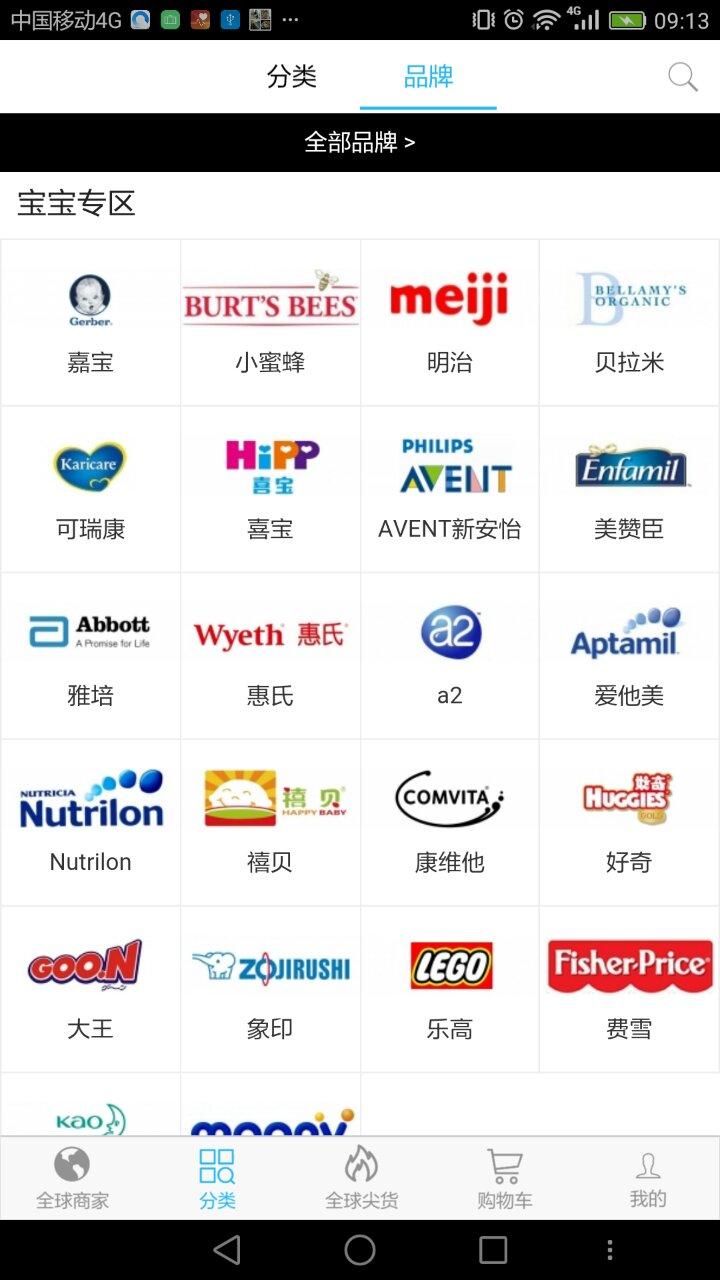The height and width of the screenshot is (1280, 720).
Task: Open the LEGO 乐高 brand tile
Action: point(450,989)
